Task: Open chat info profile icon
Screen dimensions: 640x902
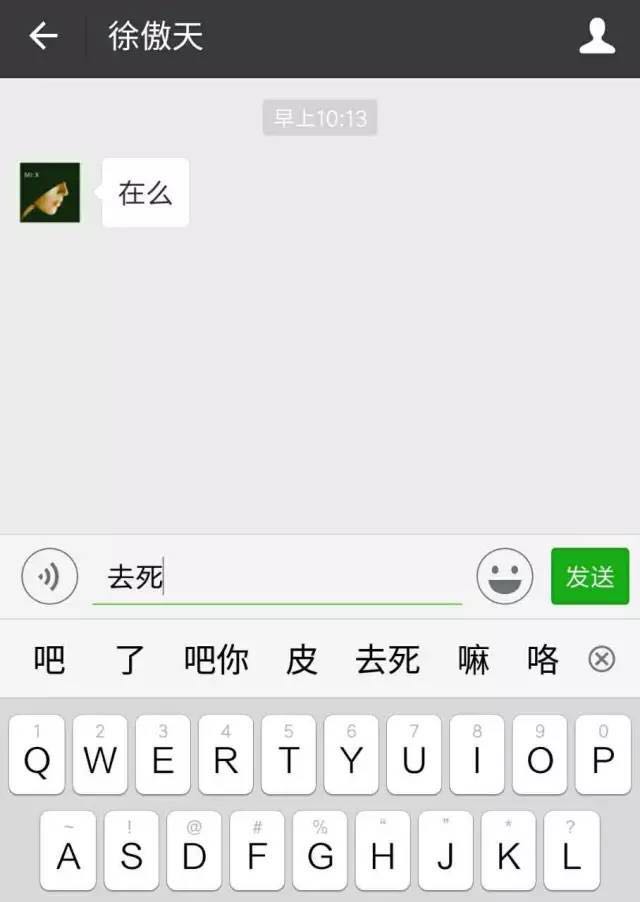Action: 597,37
